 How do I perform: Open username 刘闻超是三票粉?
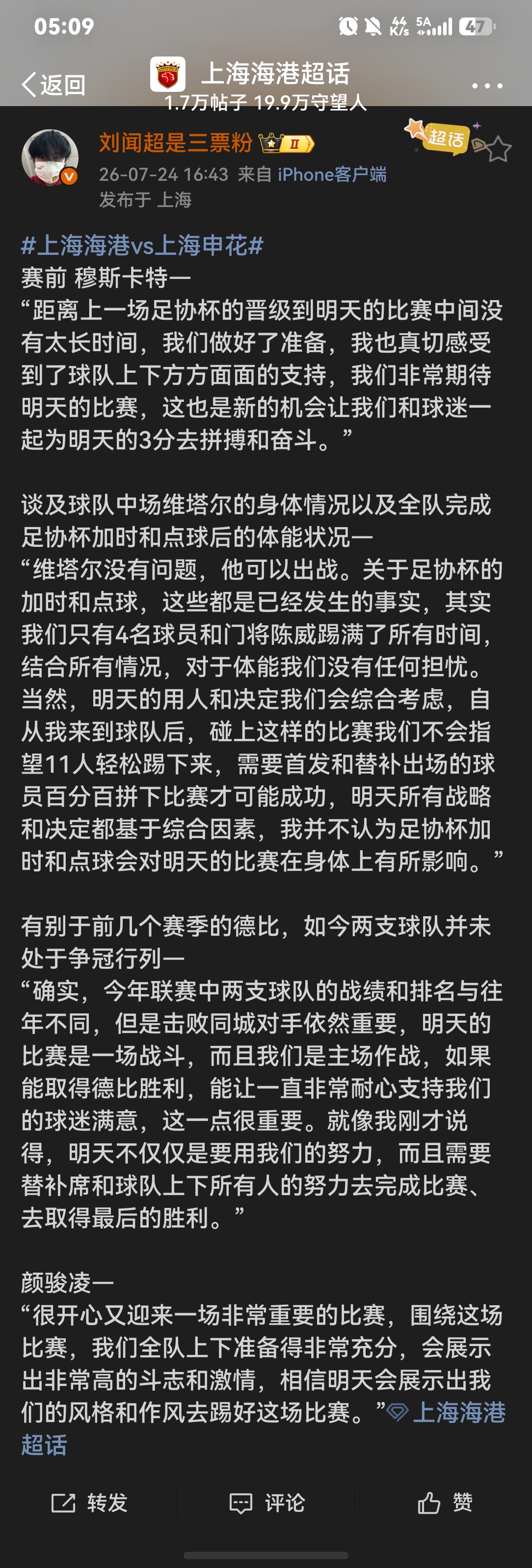(x=176, y=143)
